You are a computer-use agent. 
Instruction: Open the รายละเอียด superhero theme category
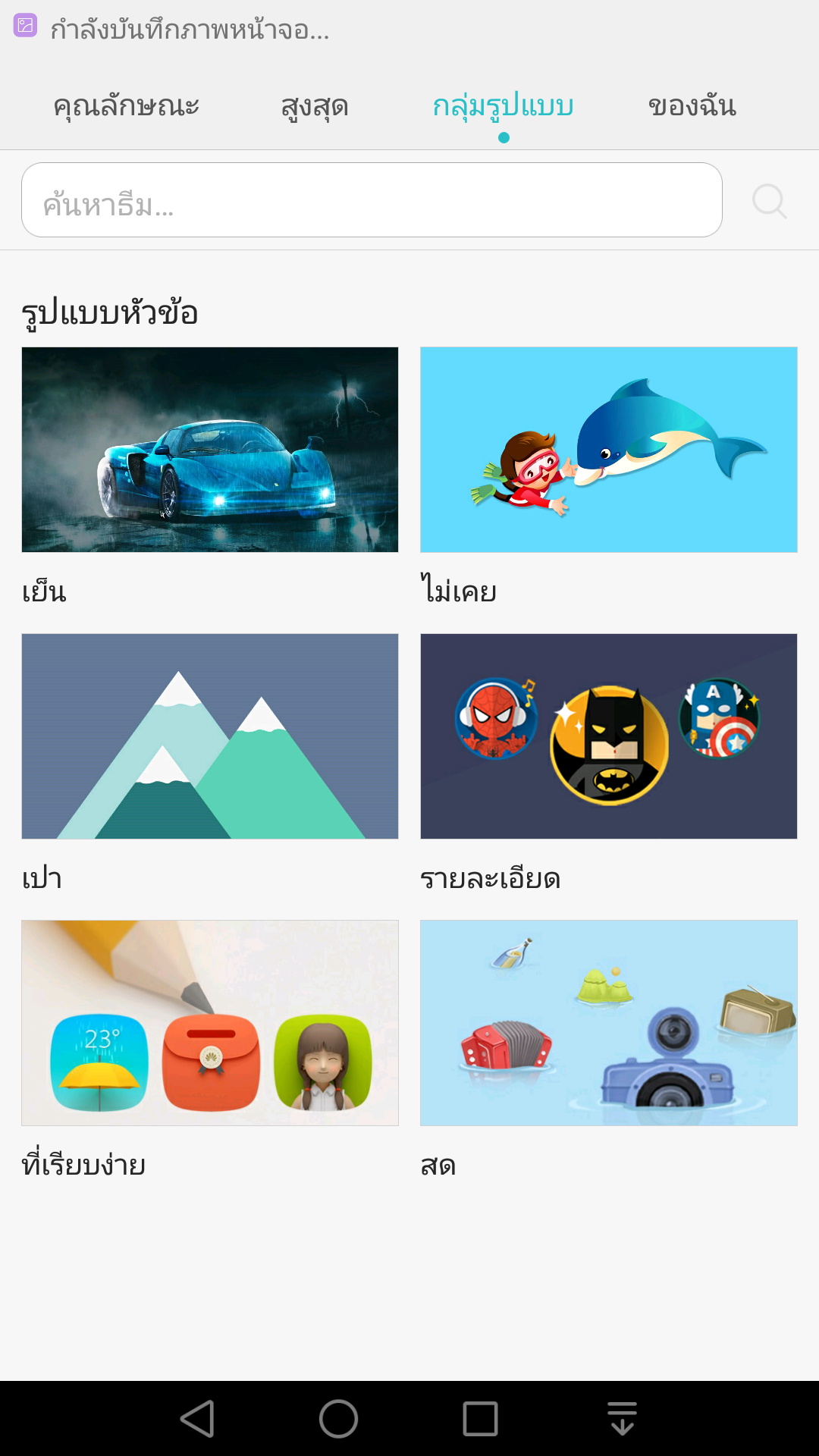point(609,736)
